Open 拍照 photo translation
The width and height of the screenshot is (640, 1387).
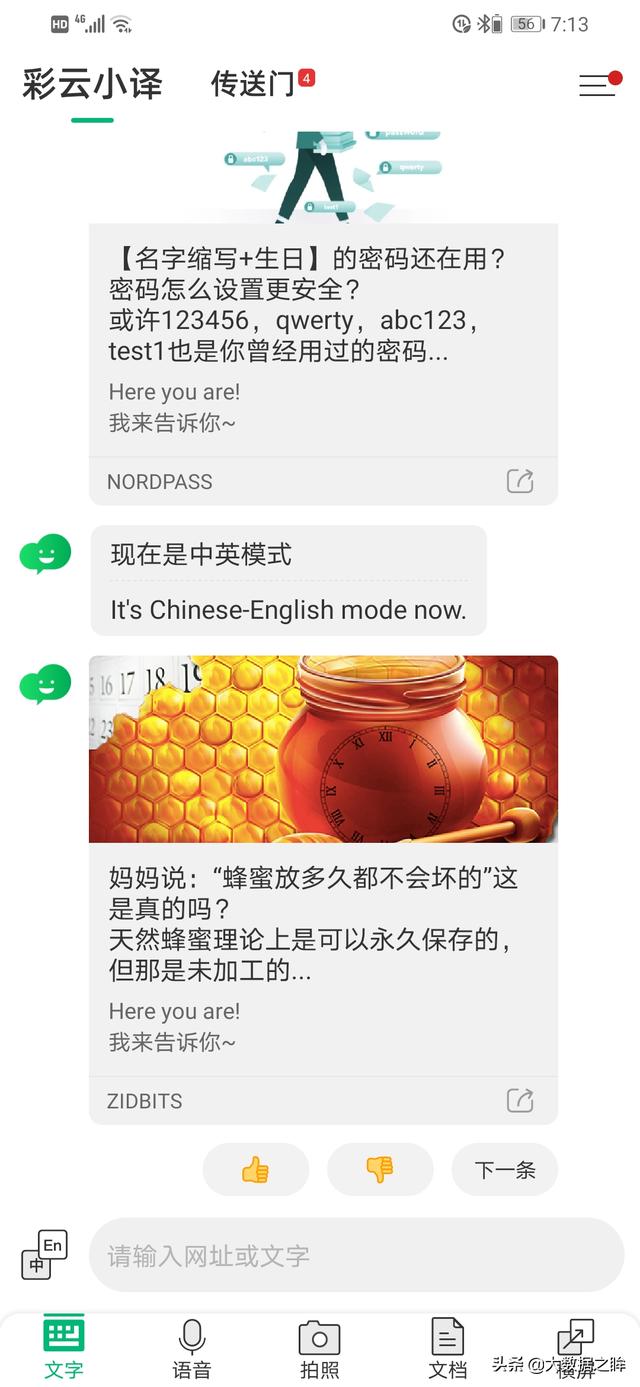tap(319, 1348)
